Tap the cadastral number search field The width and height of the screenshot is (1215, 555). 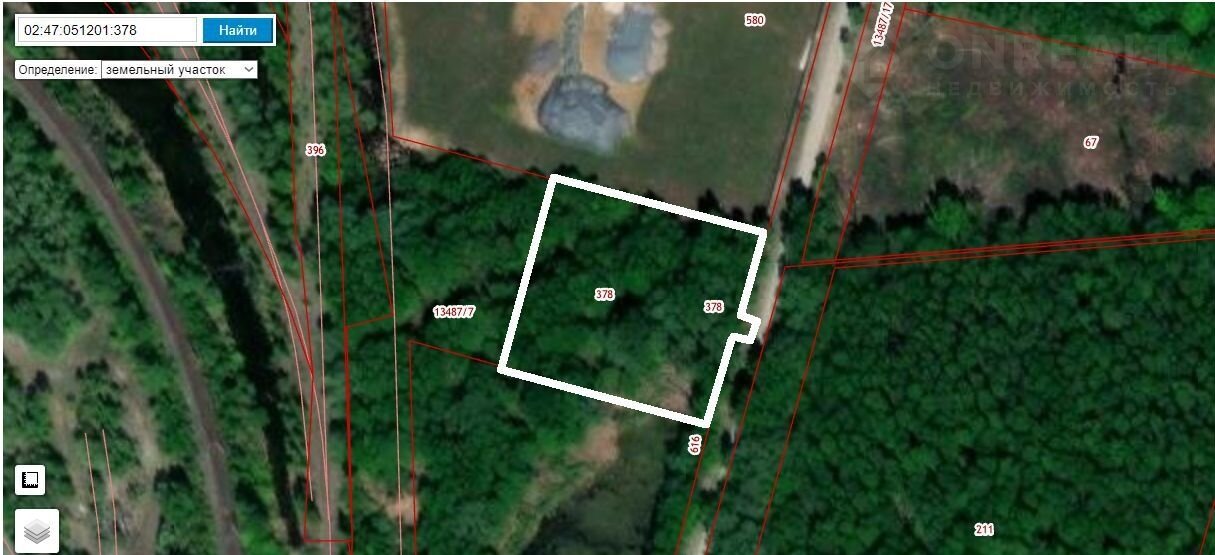click(107, 30)
